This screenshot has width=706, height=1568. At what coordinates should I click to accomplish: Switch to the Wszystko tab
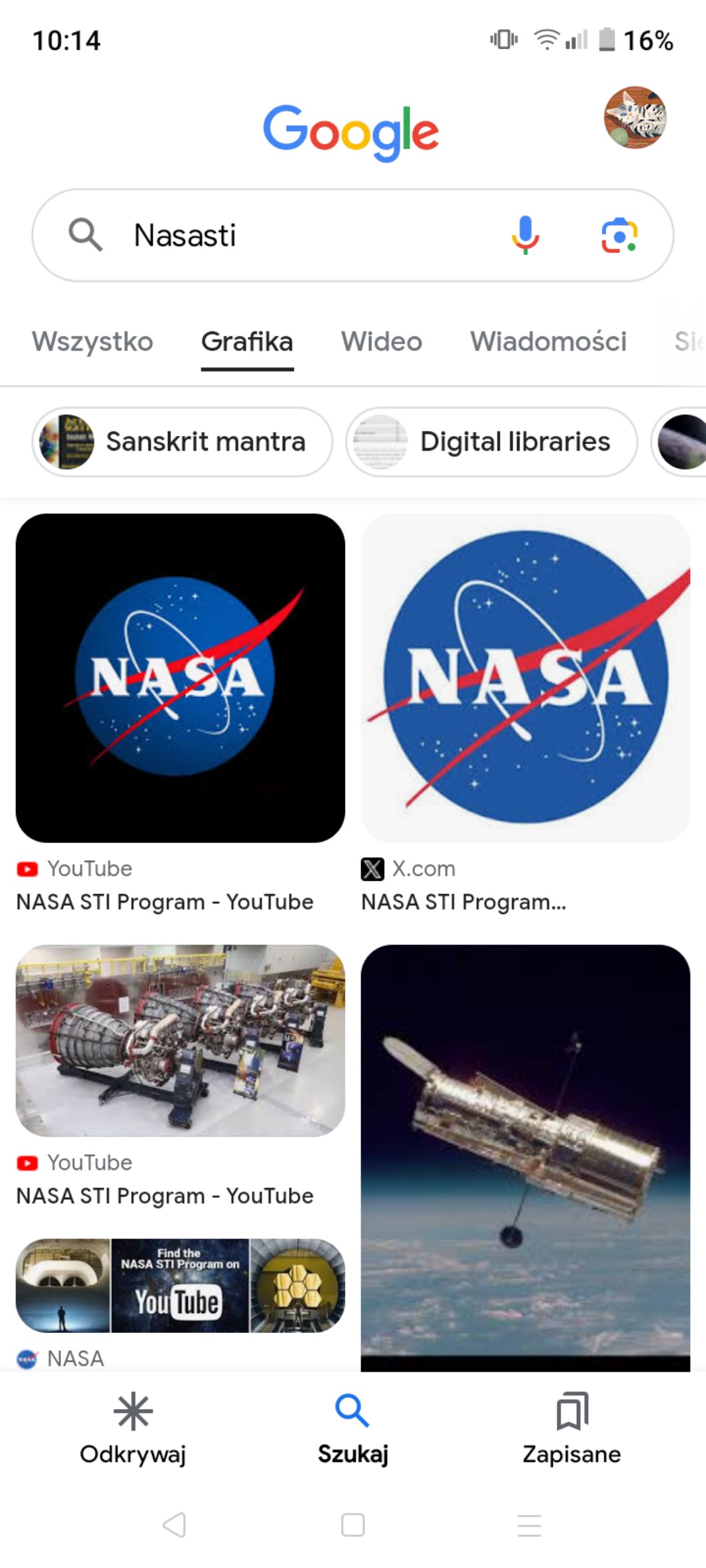pyautogui.click(x=93, y=342)
